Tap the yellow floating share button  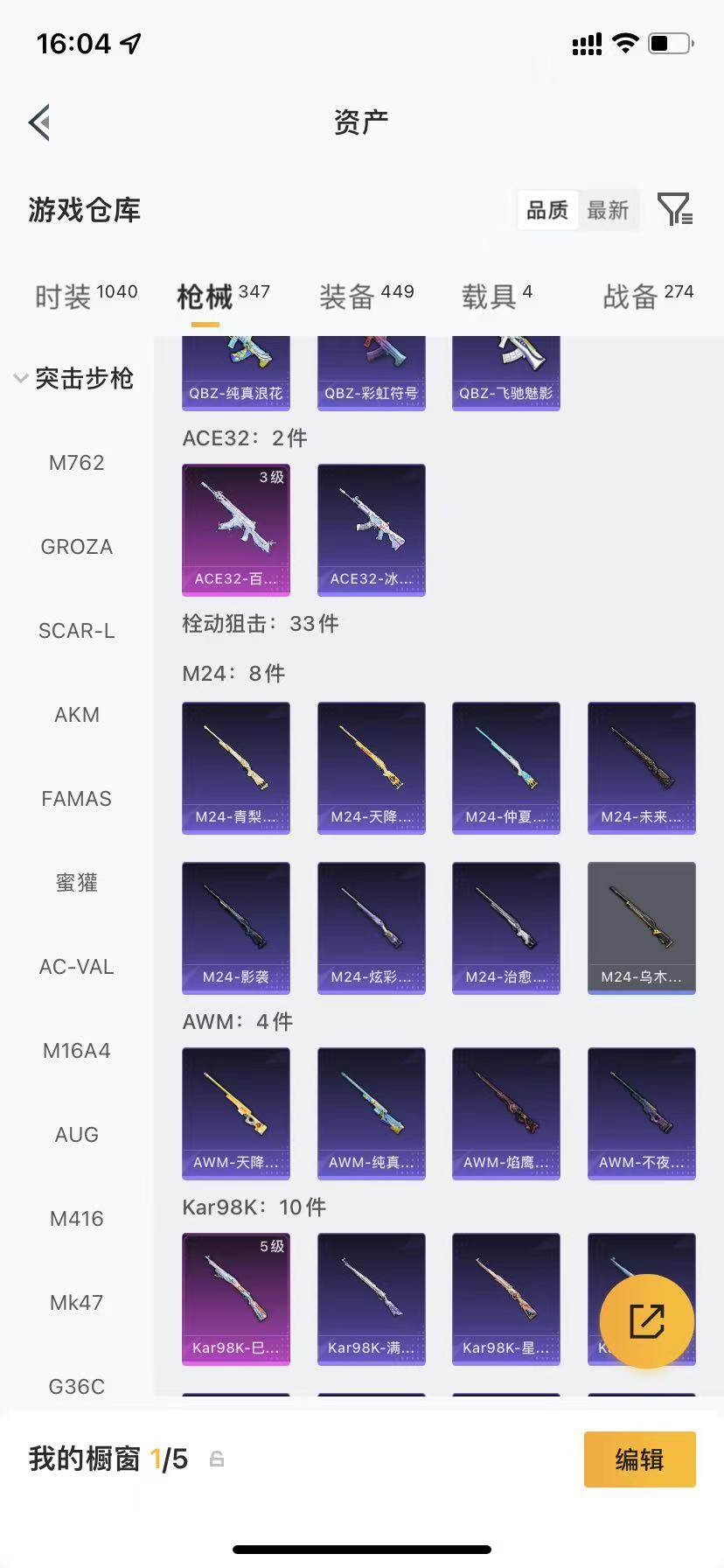tap(647, 1321)
